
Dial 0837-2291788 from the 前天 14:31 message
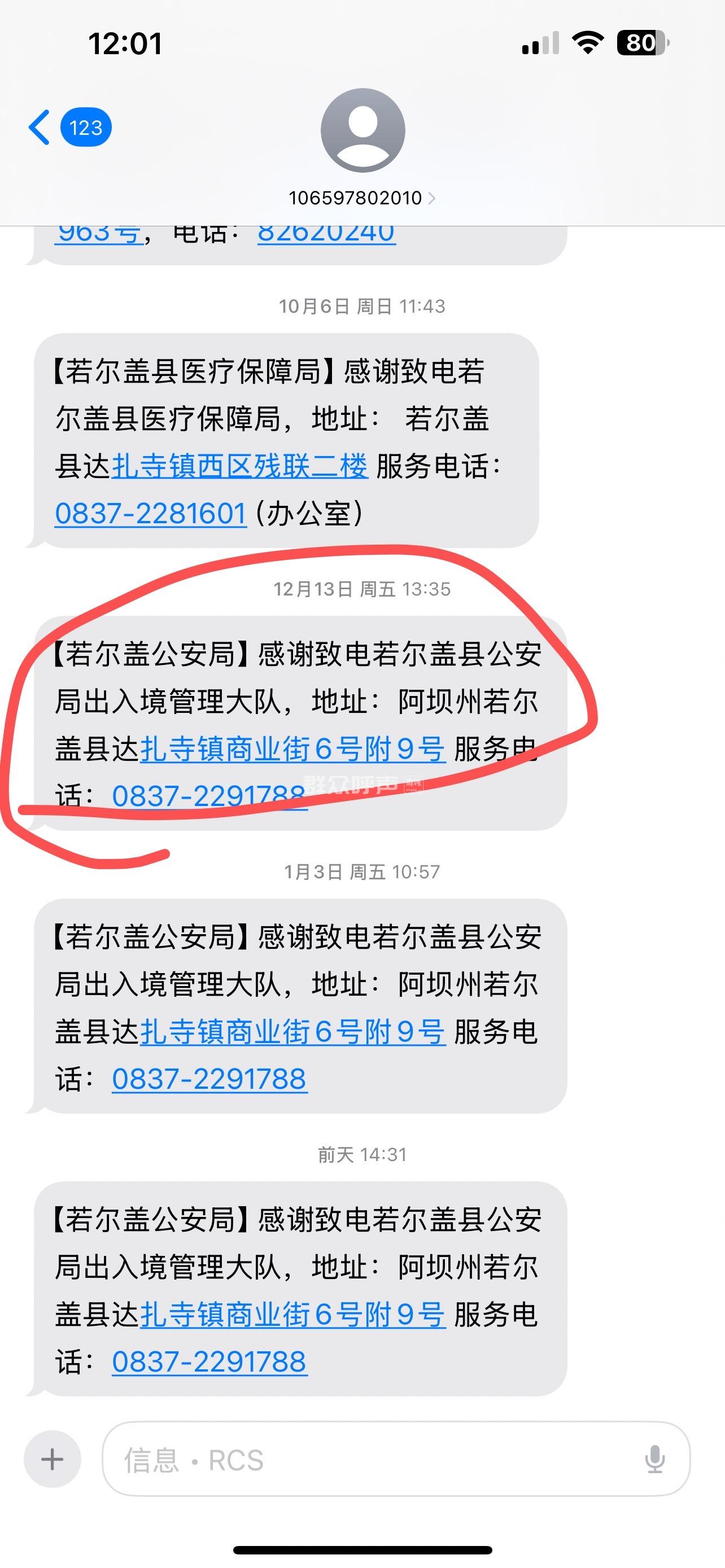point(209,1362)
